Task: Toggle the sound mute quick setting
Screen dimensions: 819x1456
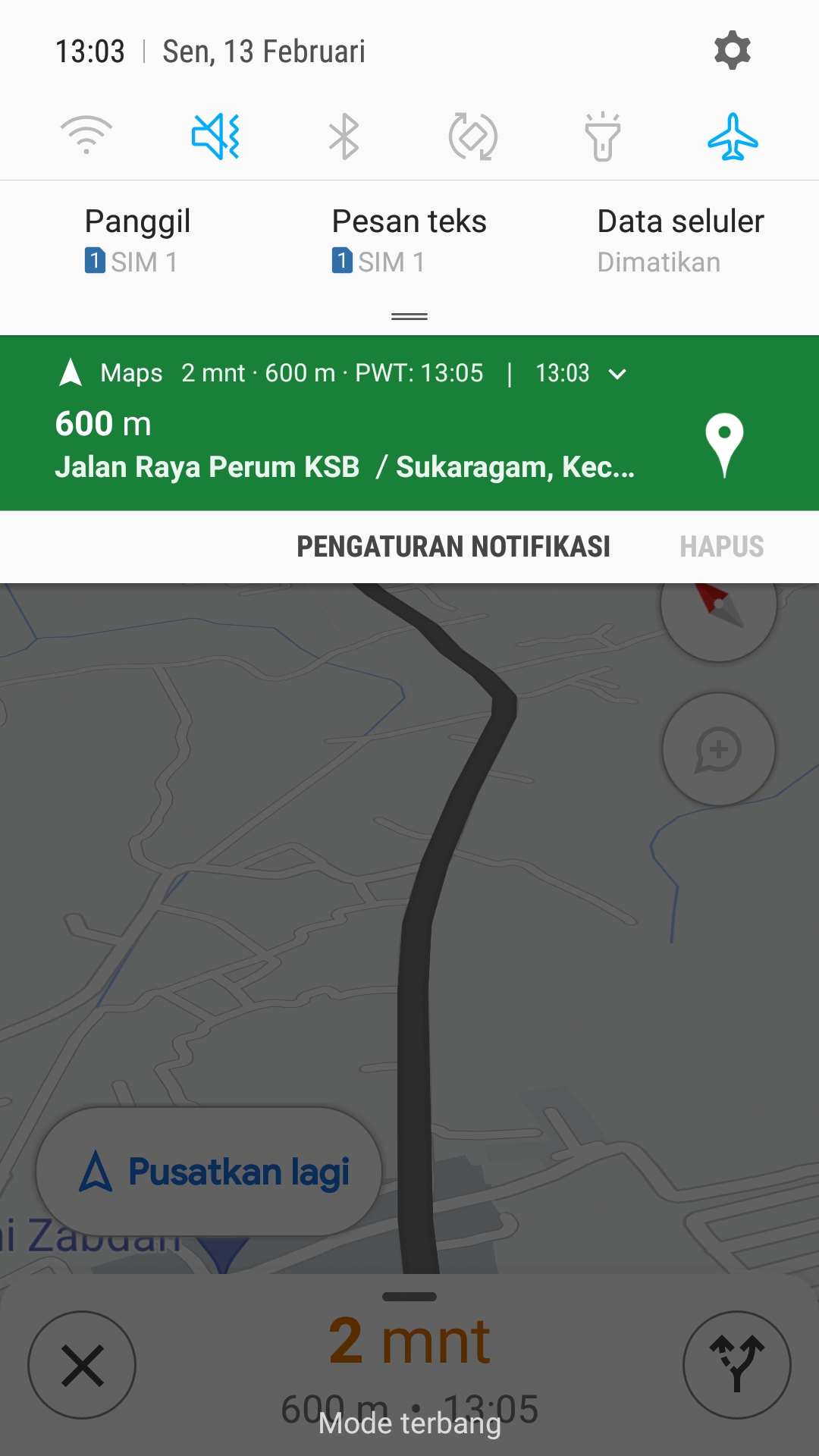Action: pos(215,136)
